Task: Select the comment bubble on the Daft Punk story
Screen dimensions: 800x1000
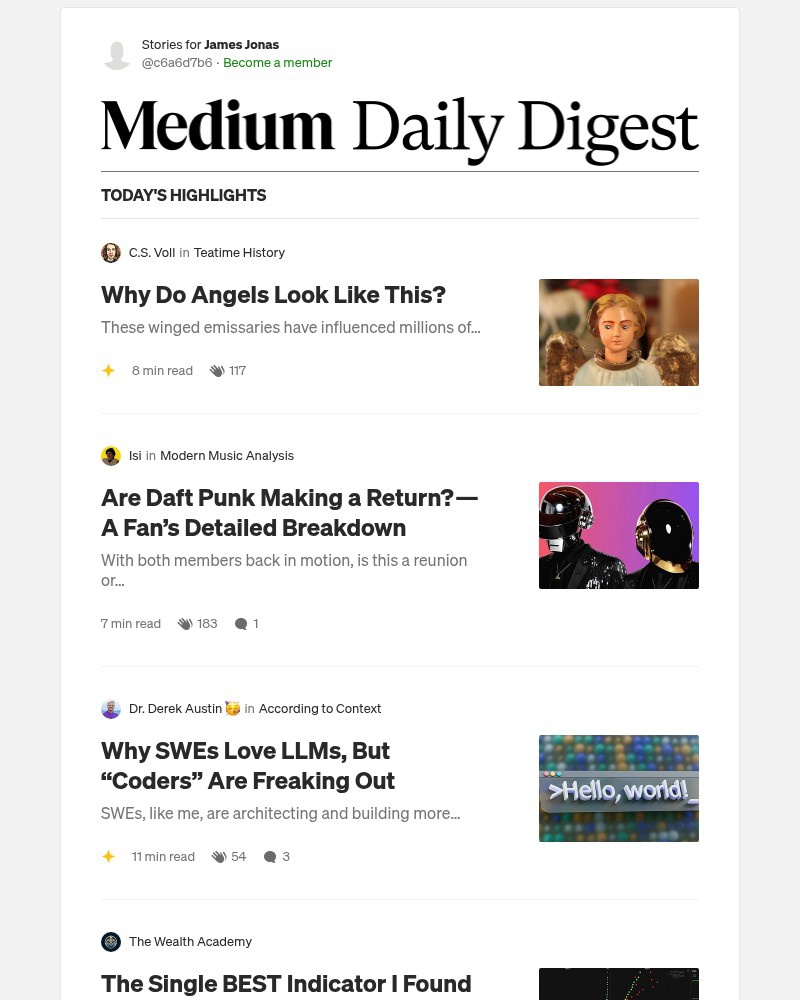Action: [x=241, y=623]
